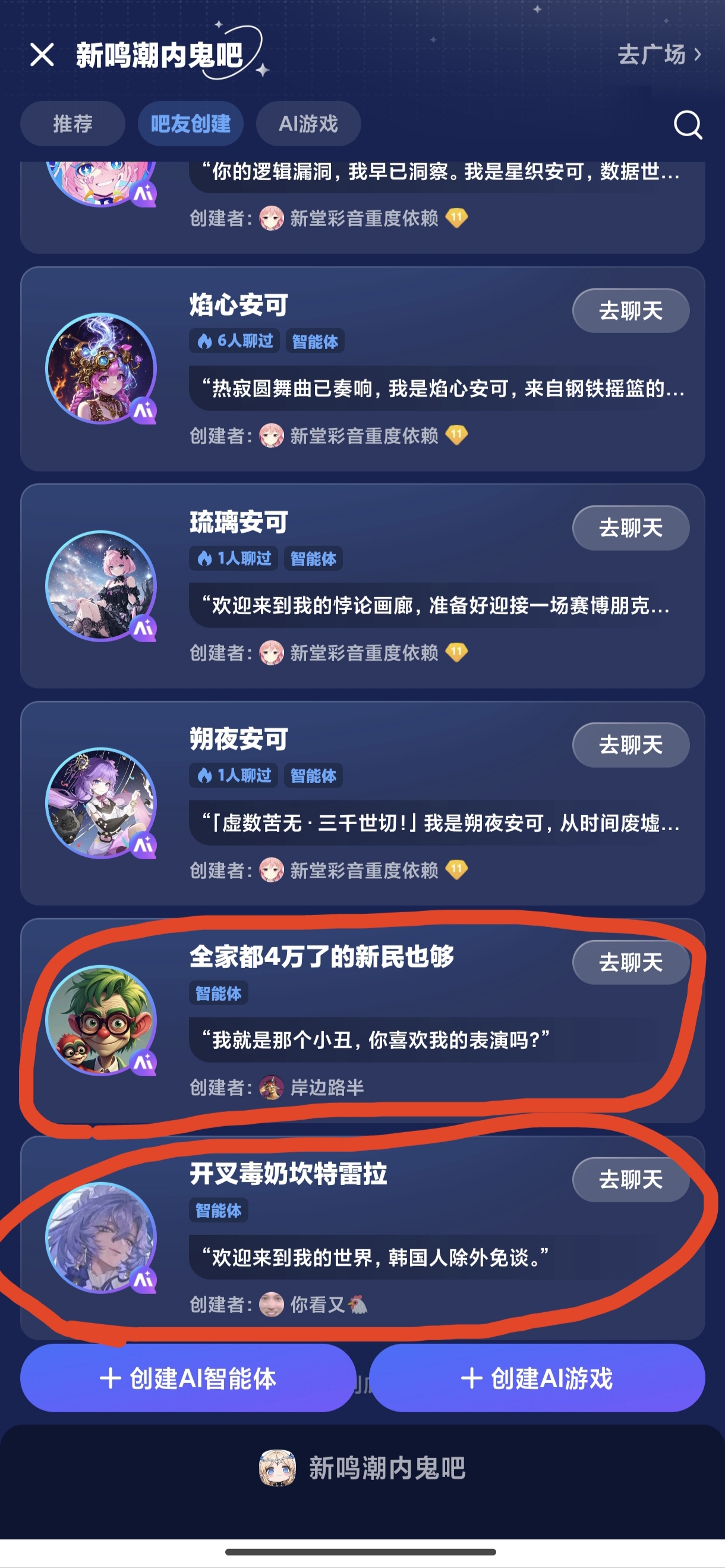The width and height of the screenshot is (725, 1568).
Task: Switch to the AI游戏 tab
Action: pyautogui.click(x=308, y=124)
